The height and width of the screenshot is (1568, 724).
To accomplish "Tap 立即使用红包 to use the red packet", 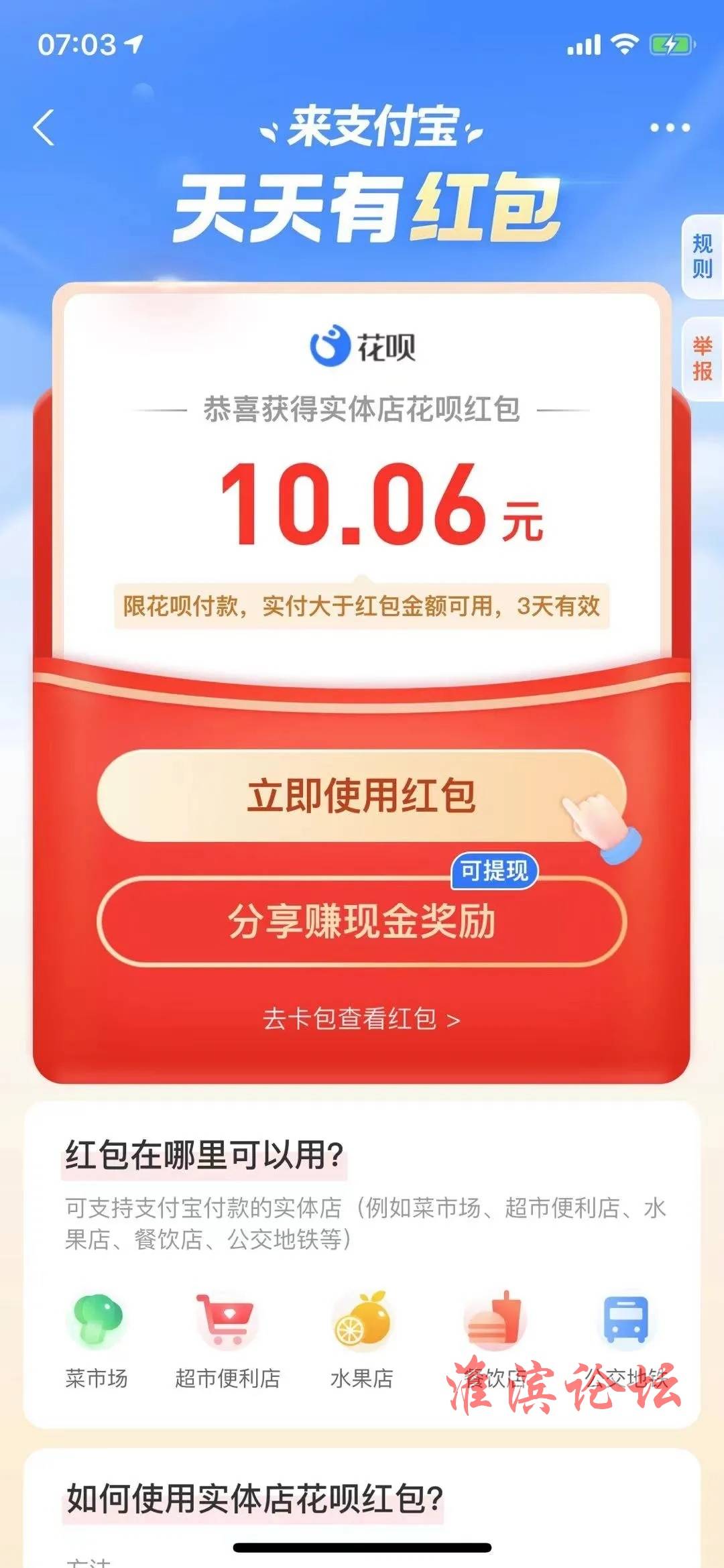I will point(362,796).
